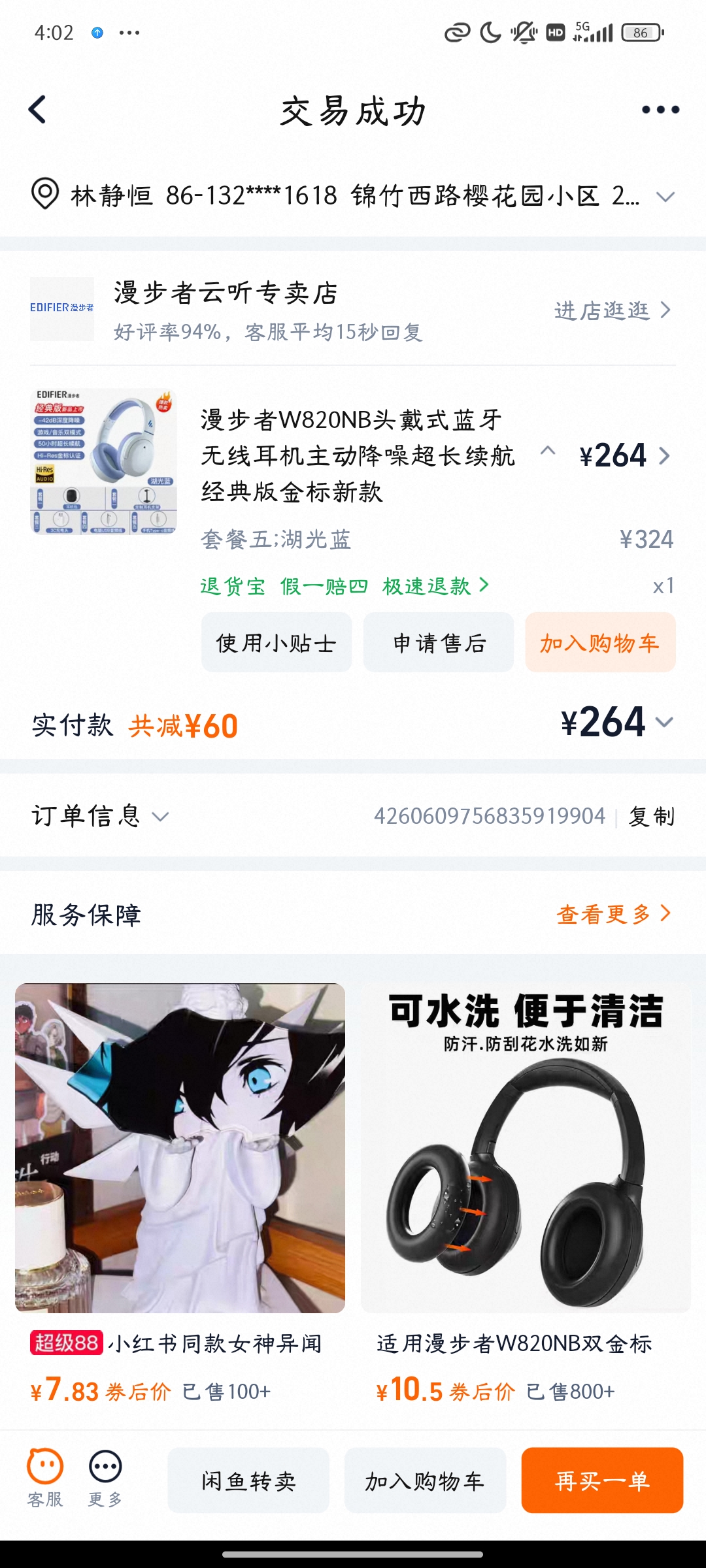This screenshot has width=706, height=1568.
Task: Tap the 使用小贴士 button
Action: pyautogui.click(x=277, y=643)
